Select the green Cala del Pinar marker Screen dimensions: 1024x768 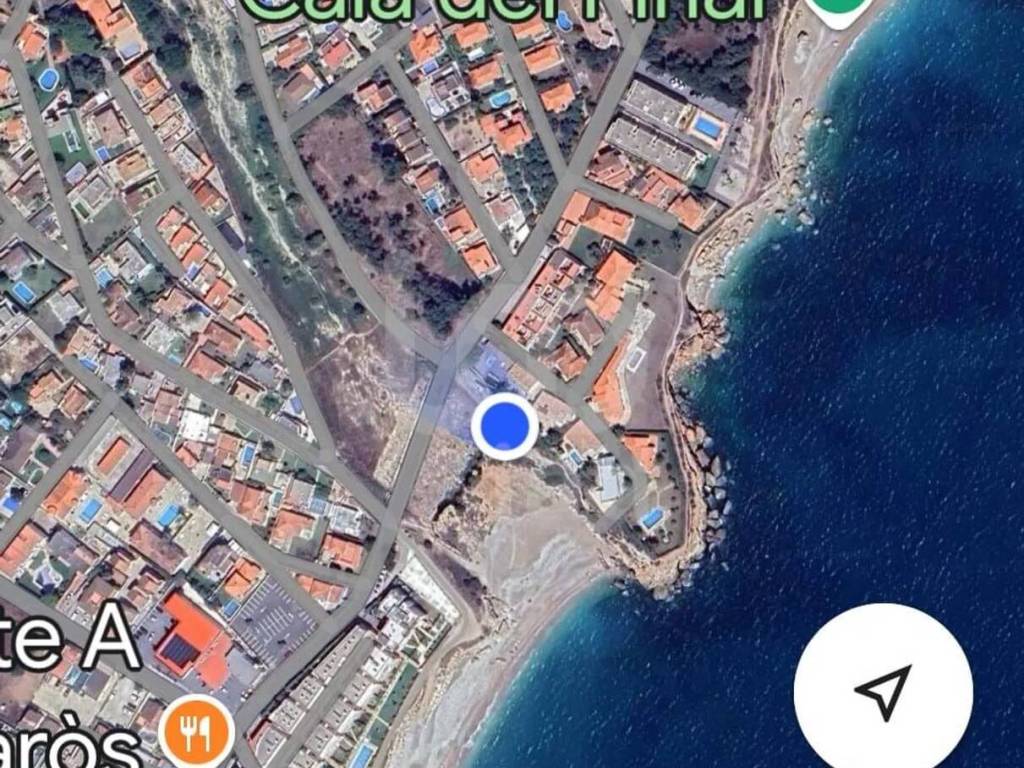(838, 10)
